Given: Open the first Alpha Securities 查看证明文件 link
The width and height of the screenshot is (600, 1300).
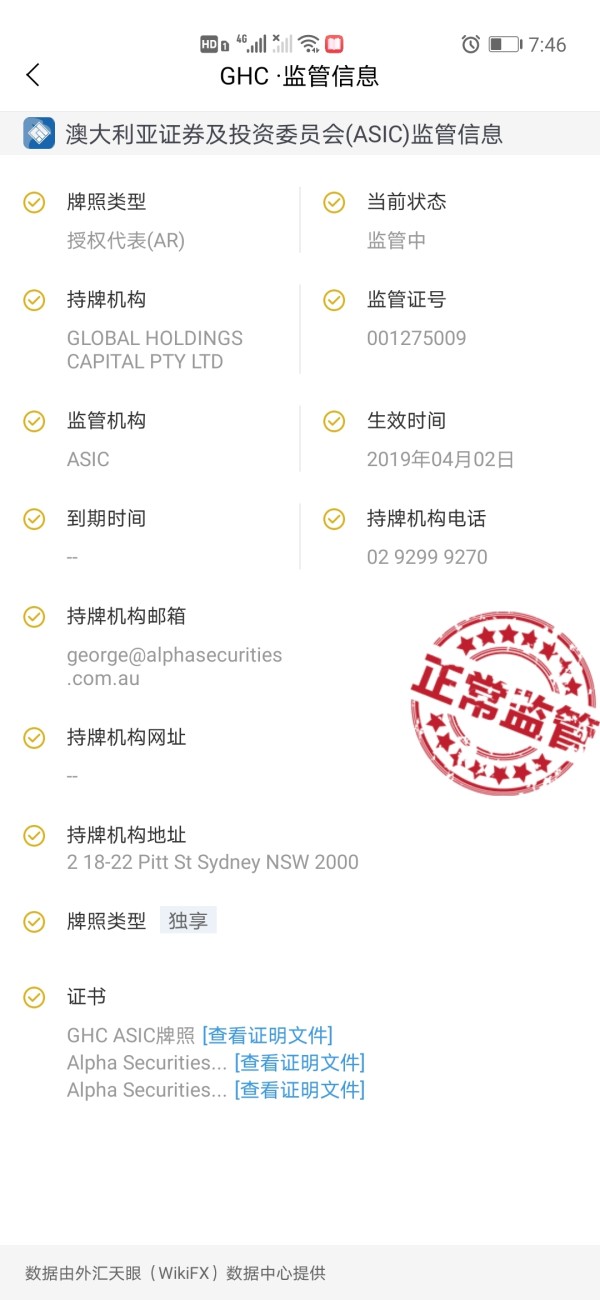Looking at the screenshot, I should click(299, 1062).
